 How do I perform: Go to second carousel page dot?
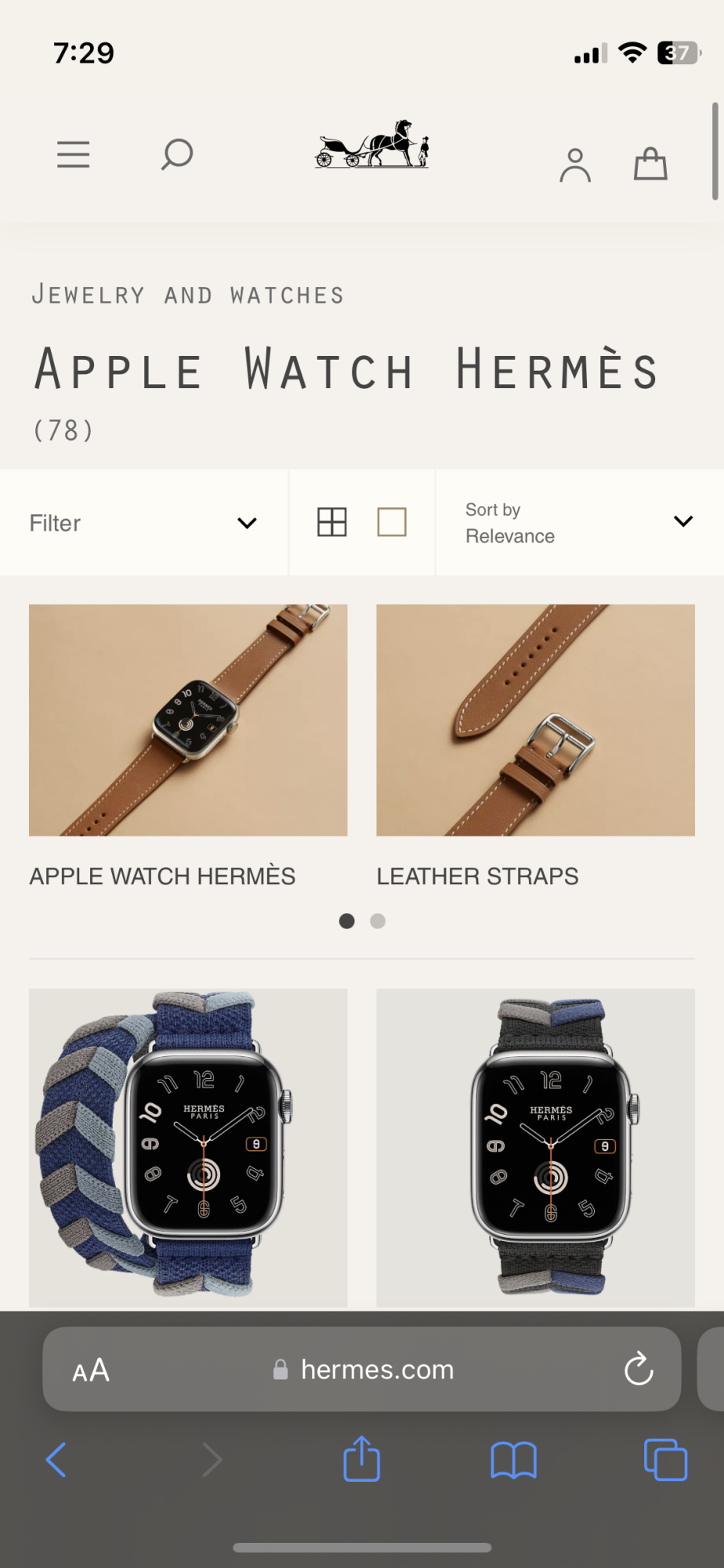coord(378,921)
